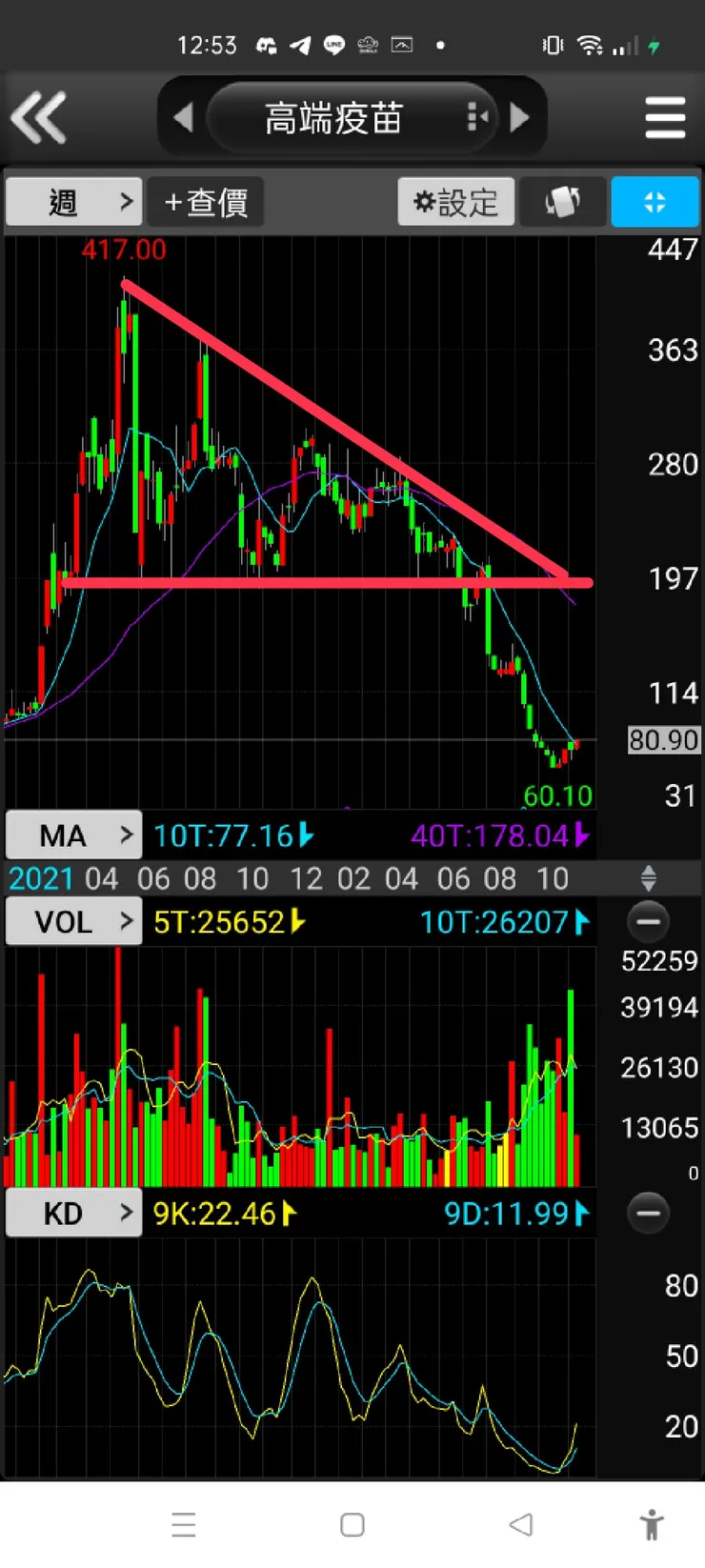Collapse the KD panel with minus
This screenshot has width=705, height=1568.
tap(648, 1214)
